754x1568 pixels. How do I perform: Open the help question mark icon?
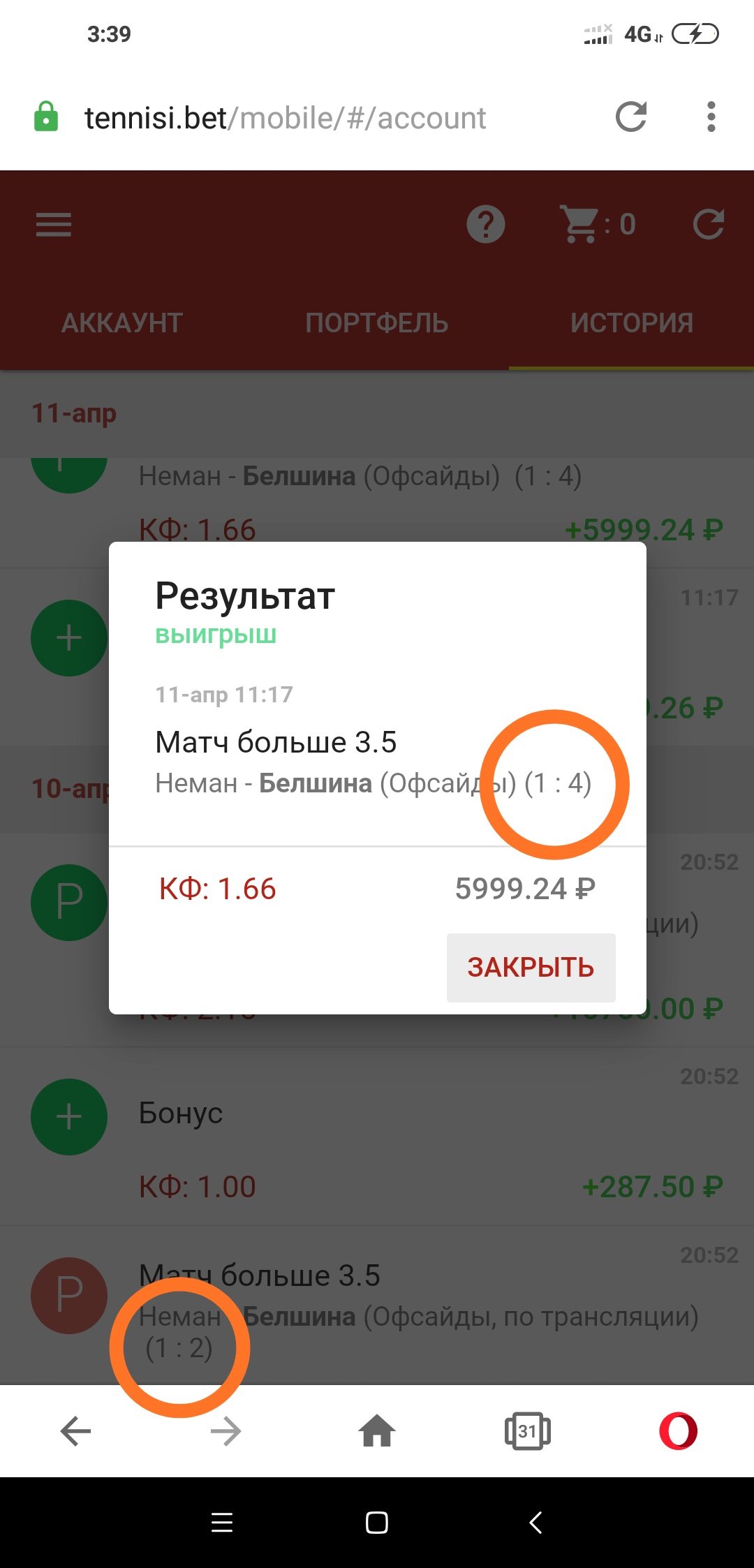pyautogui.click(x=486, y=225)
